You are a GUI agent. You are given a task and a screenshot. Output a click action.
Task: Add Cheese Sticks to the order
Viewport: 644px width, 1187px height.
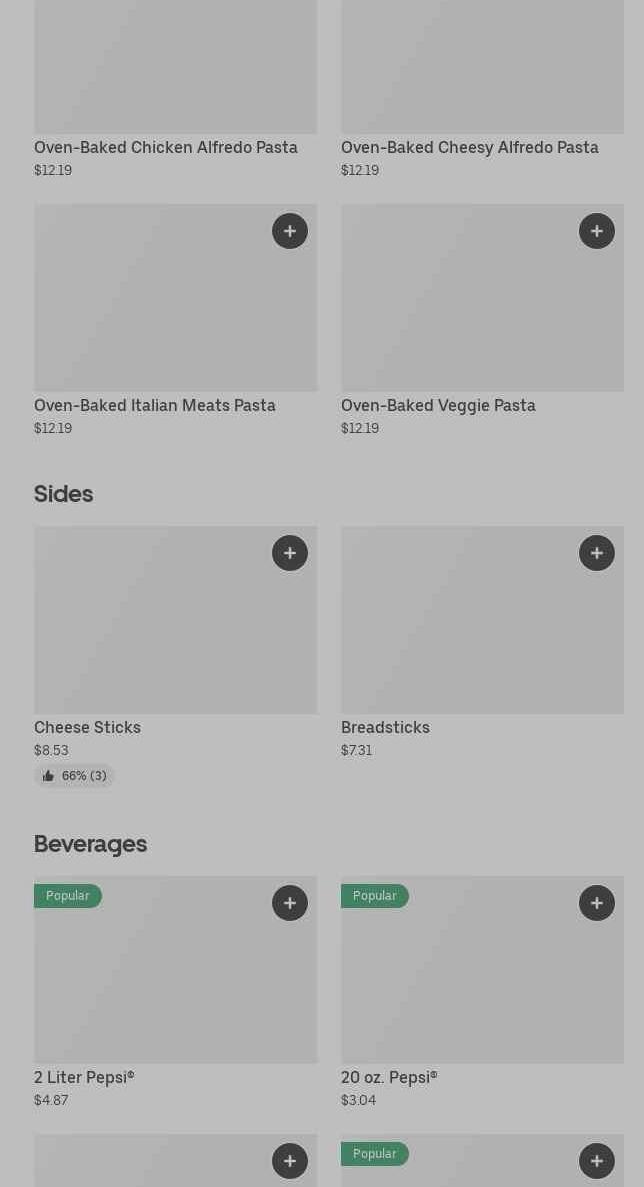(290, 553)
